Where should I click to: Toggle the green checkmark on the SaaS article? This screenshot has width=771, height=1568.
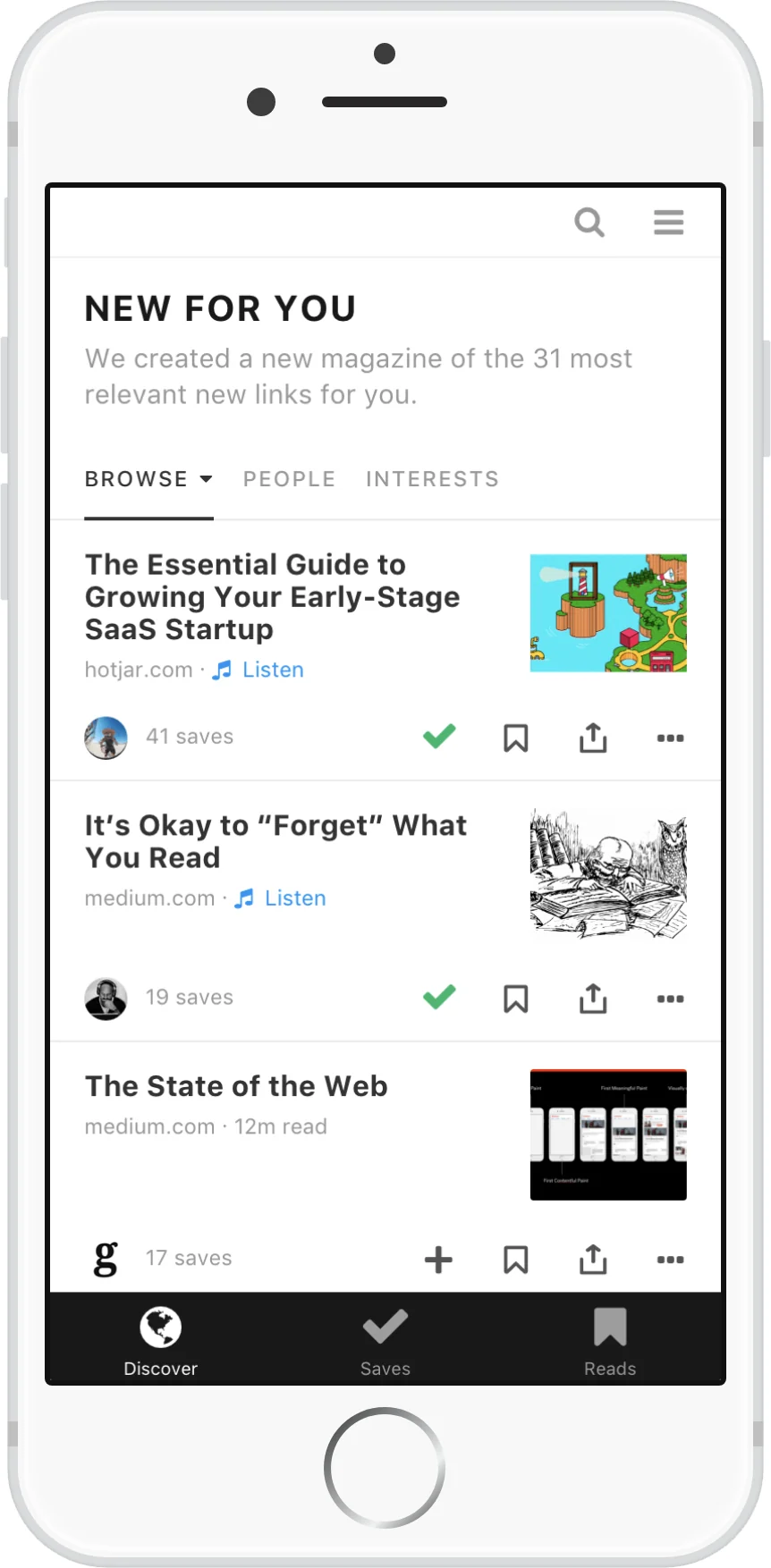(438, 736)
